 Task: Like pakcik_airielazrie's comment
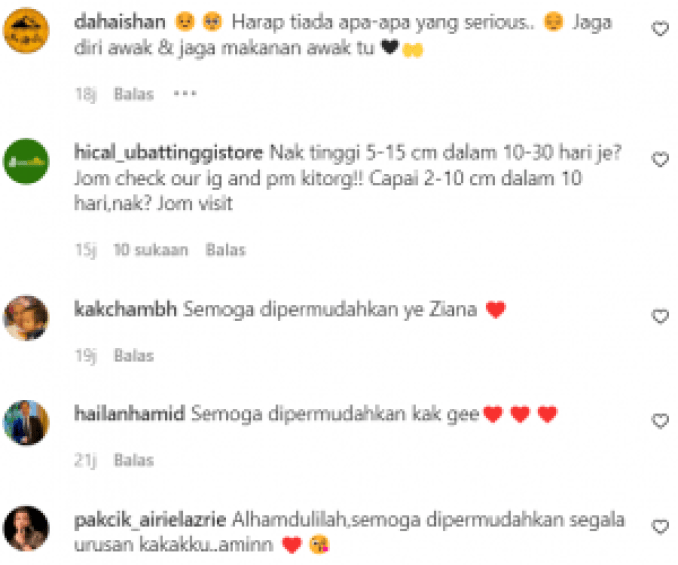click(x=659, y=527)
